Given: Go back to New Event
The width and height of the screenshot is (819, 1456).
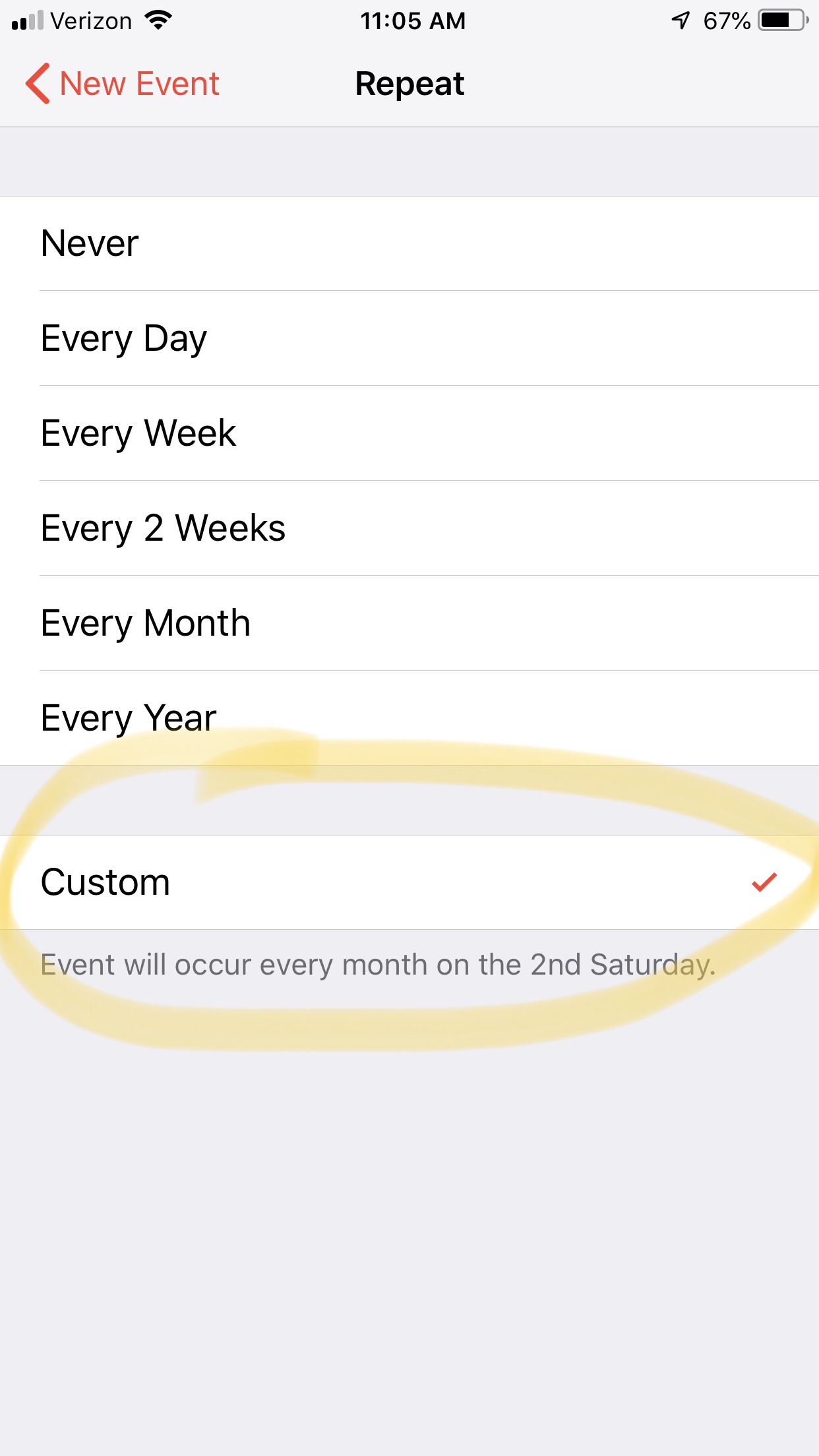Looking at the screenshot, I should coord(123,84).
